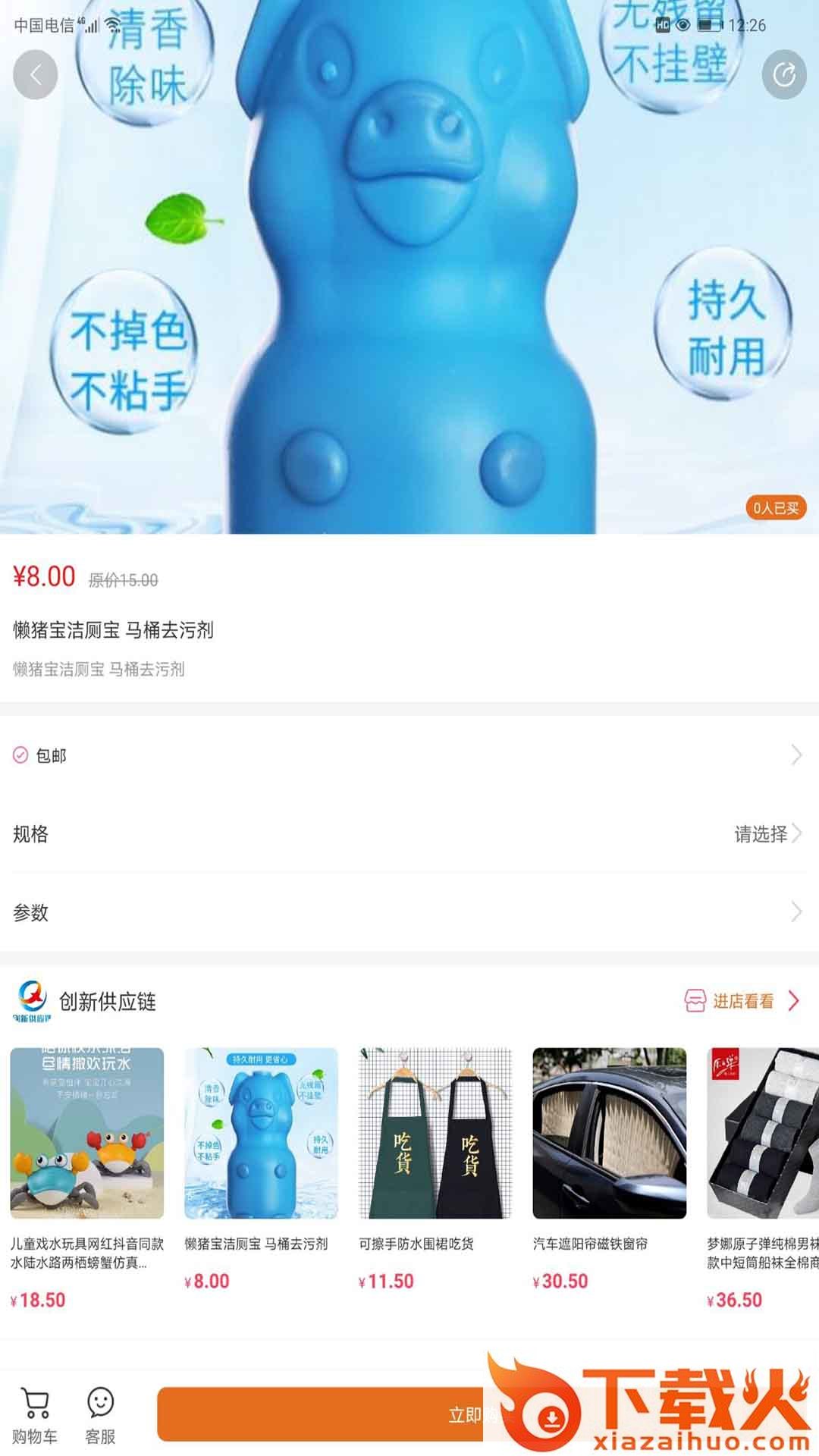Screen dimensions: 819x1456
Task: View the 汽车遮阳帘磁铁窗帘 product
Action: [609, 1134]
